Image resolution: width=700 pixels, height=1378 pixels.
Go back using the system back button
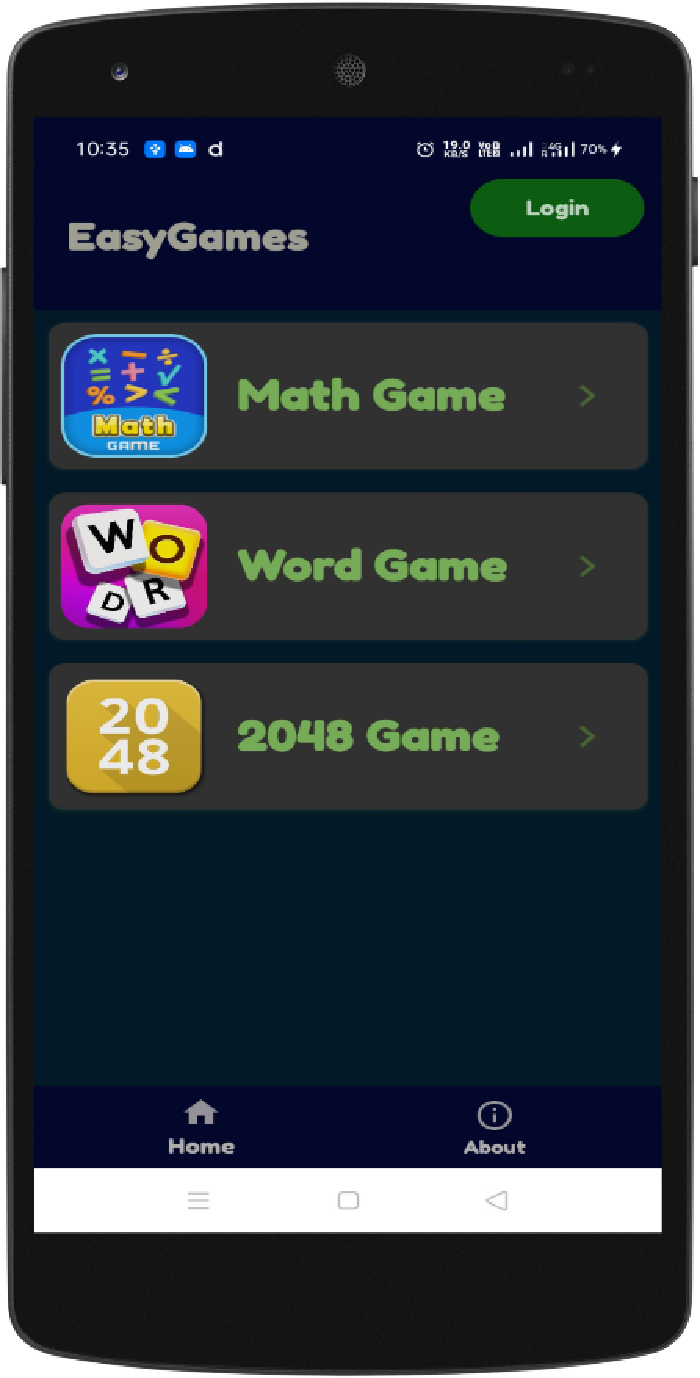[496, 1200]
